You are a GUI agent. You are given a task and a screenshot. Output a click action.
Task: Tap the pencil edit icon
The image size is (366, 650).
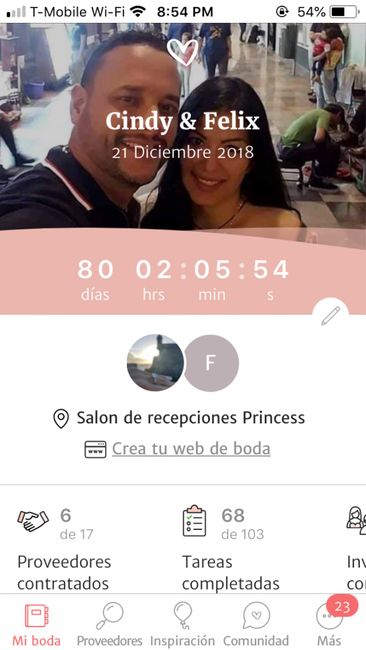tap(330, 316)
